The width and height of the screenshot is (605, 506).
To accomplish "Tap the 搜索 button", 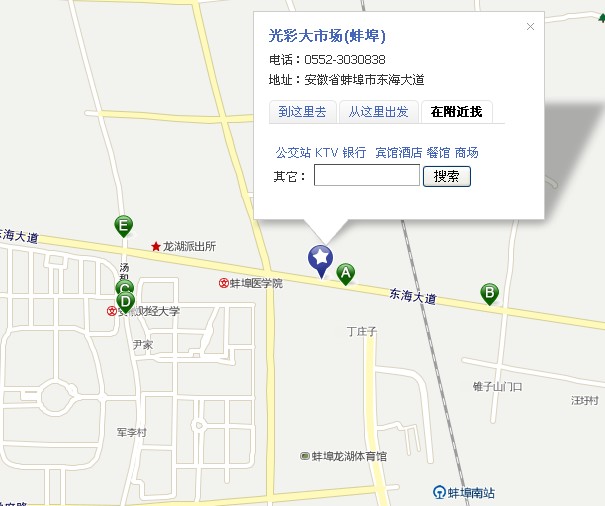I will coord(447,176).
